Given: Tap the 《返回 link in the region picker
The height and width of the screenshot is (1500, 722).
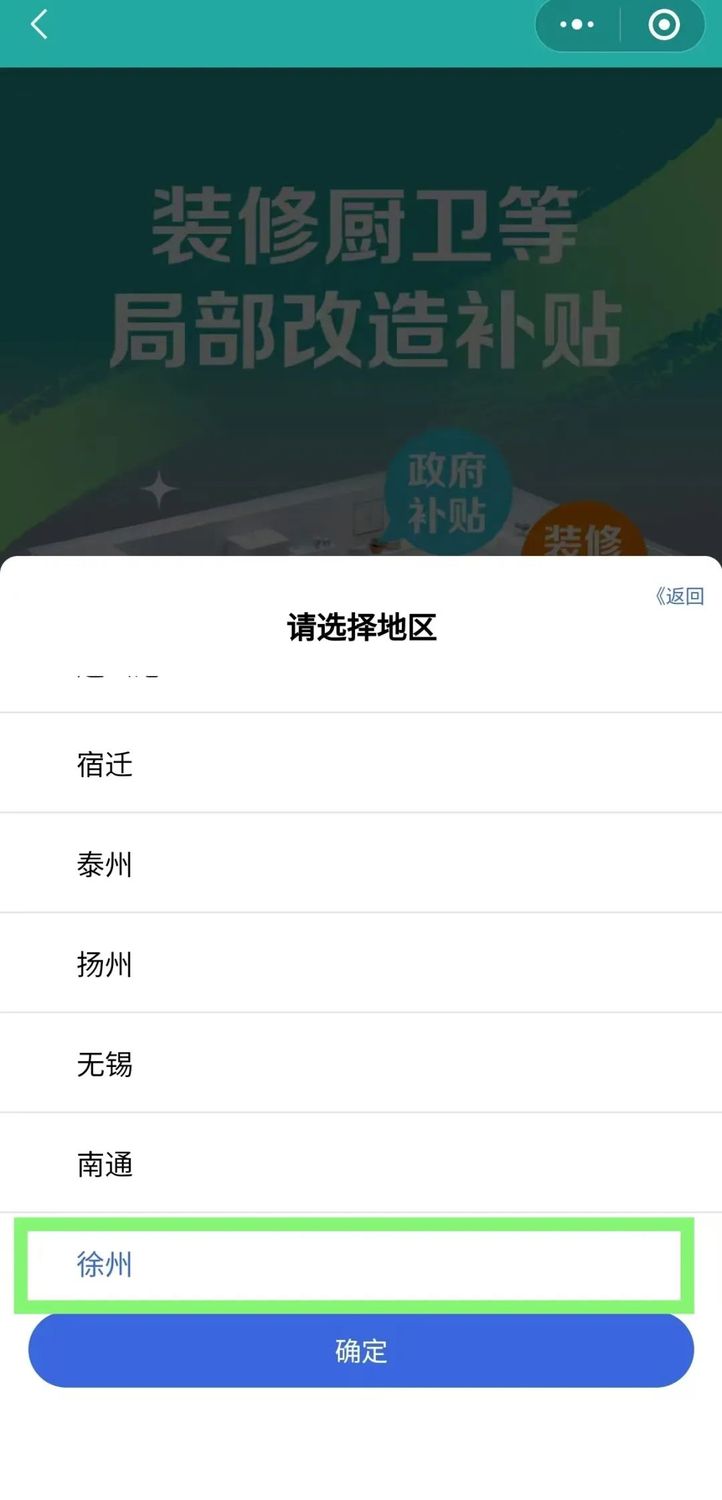Looking at the screenshot, I should pos(680,597).
